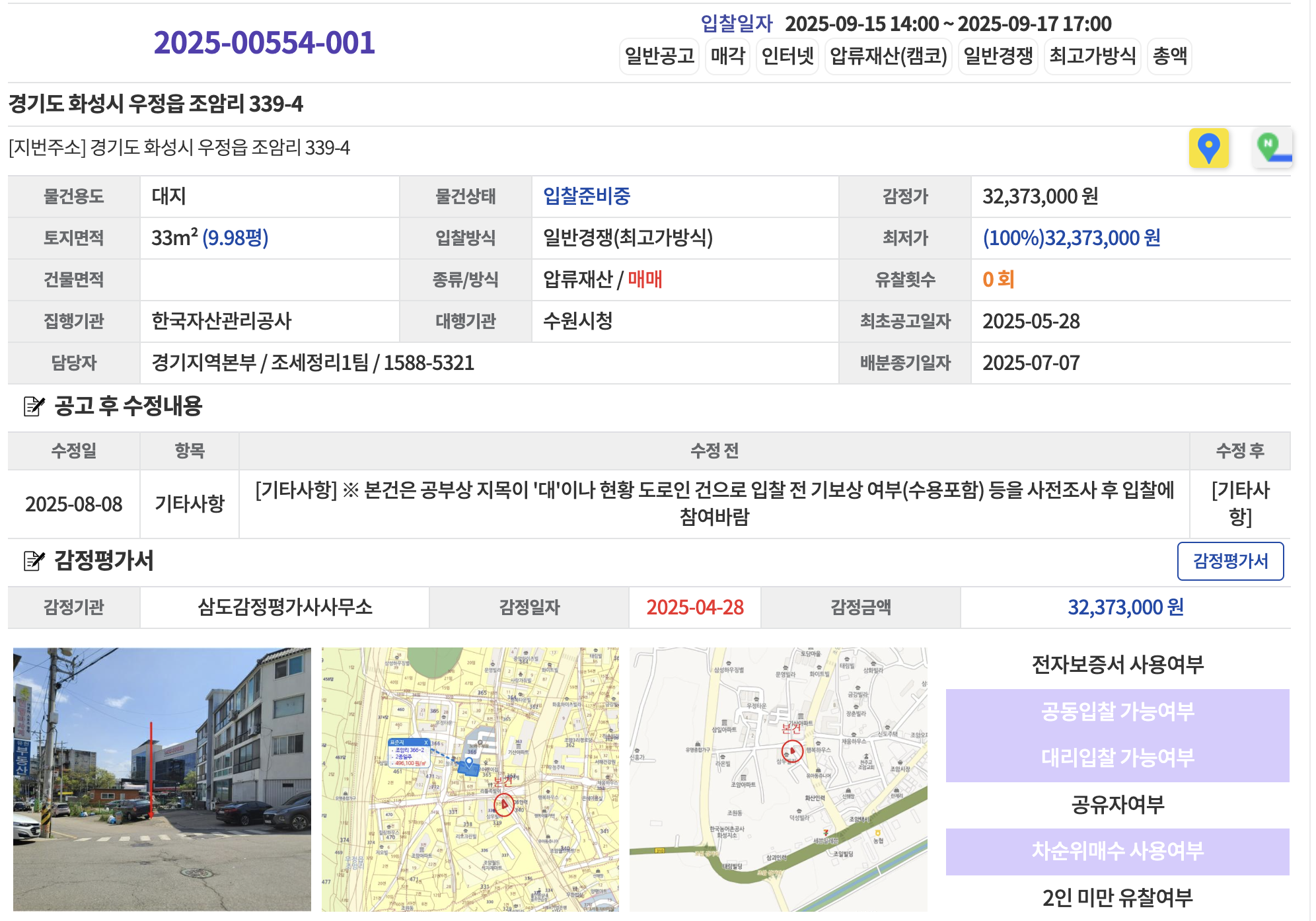Open auction case 2025-00554-001

click(x=264, y=43)
